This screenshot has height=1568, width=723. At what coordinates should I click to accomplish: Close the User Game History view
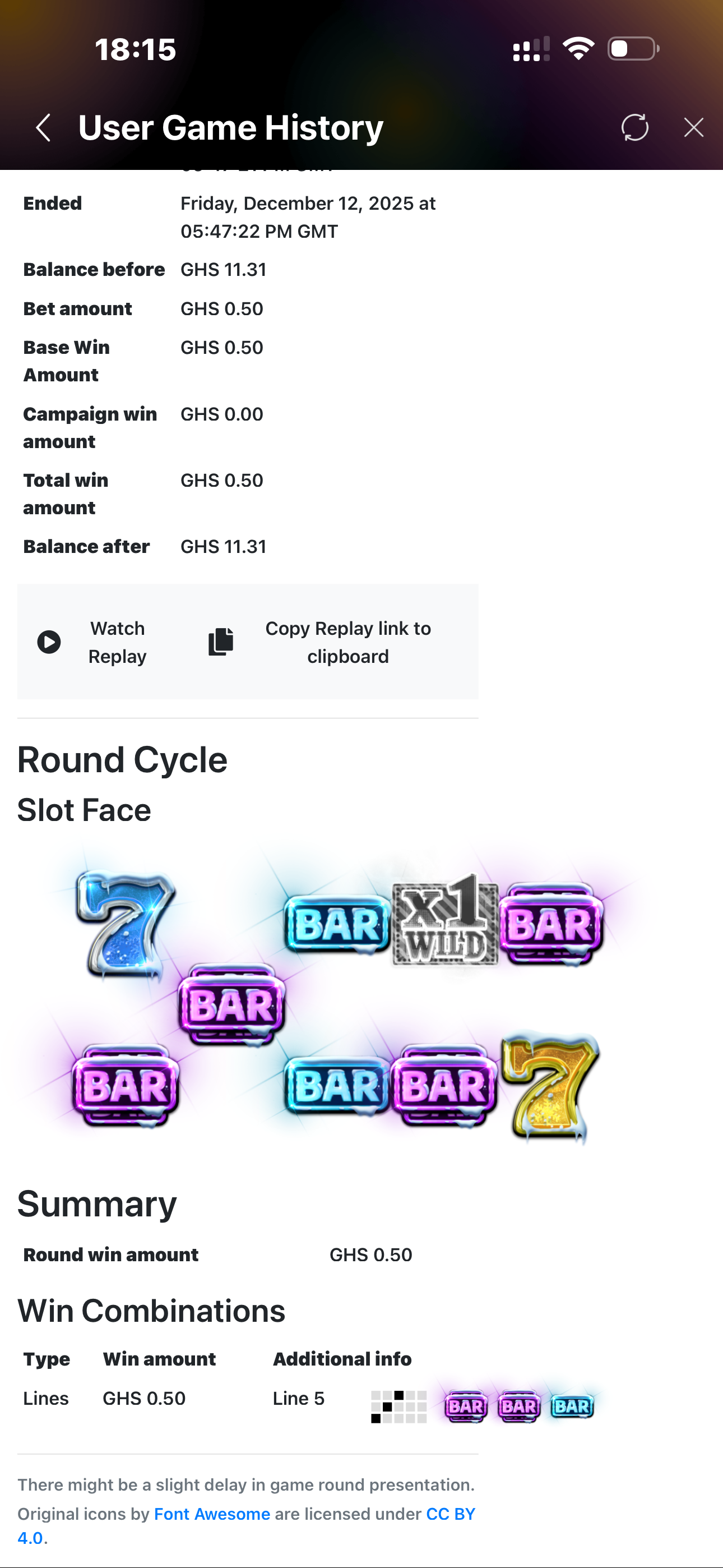coord(693,128)
